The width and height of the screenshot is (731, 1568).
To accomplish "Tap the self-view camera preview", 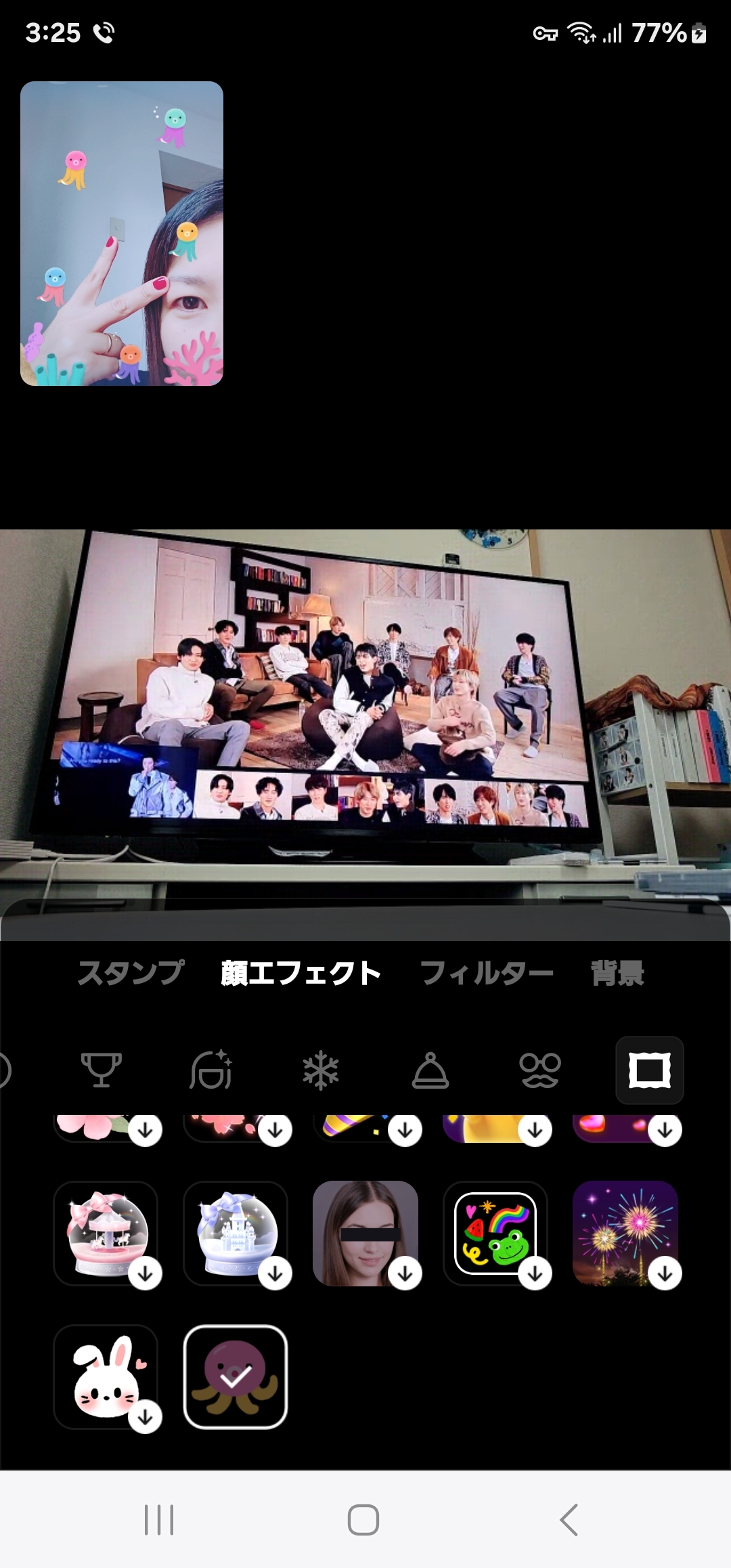I will tap(122, 234).
